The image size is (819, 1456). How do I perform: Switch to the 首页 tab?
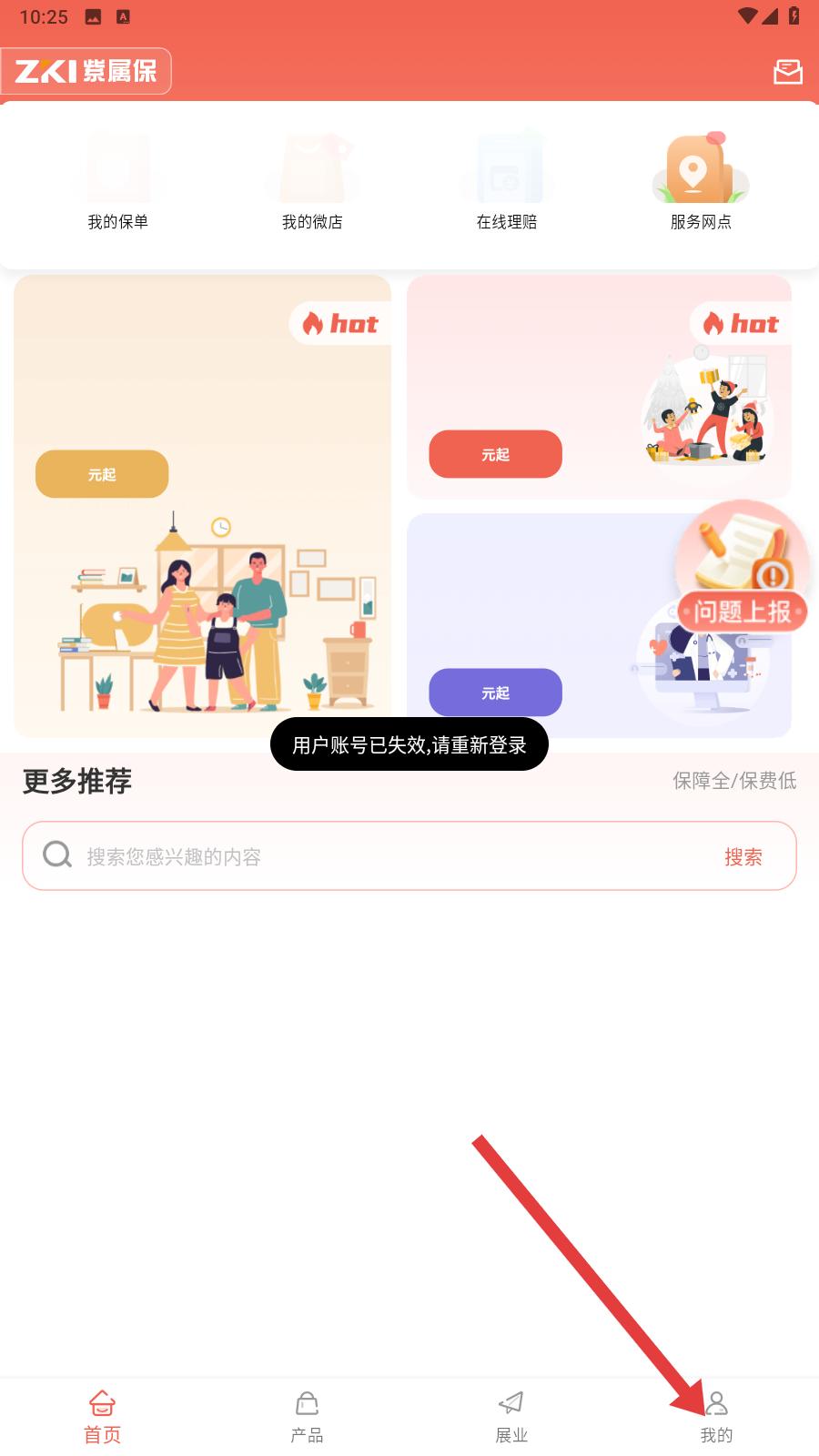click(x=102, y=1418)
